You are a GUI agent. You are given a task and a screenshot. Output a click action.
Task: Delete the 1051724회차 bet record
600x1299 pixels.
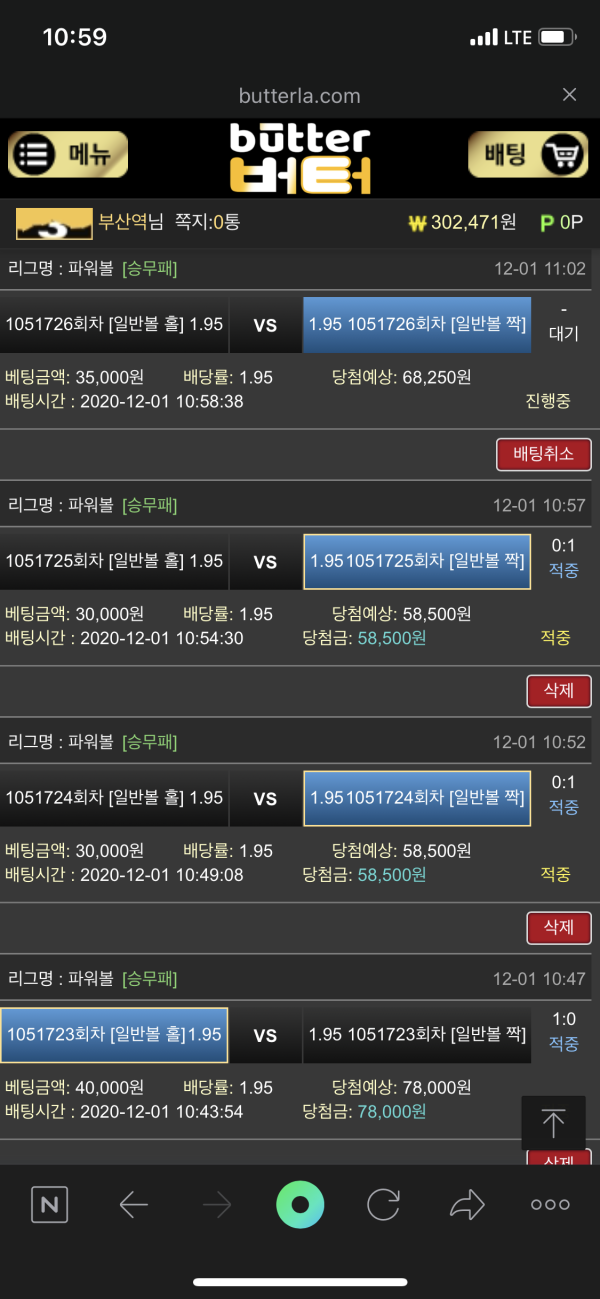(x=558, y=928)
